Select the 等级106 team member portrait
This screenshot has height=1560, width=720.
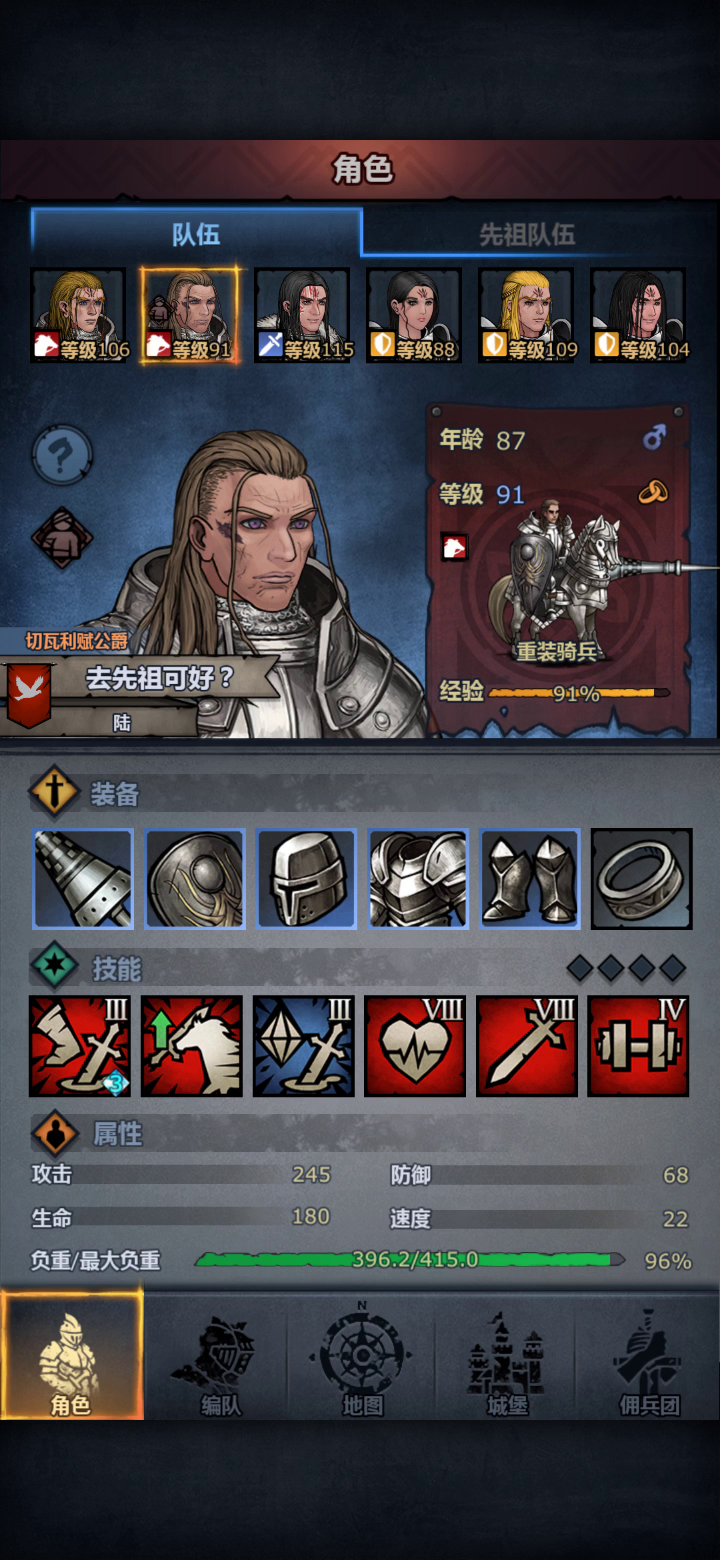(x=79, y=315)
